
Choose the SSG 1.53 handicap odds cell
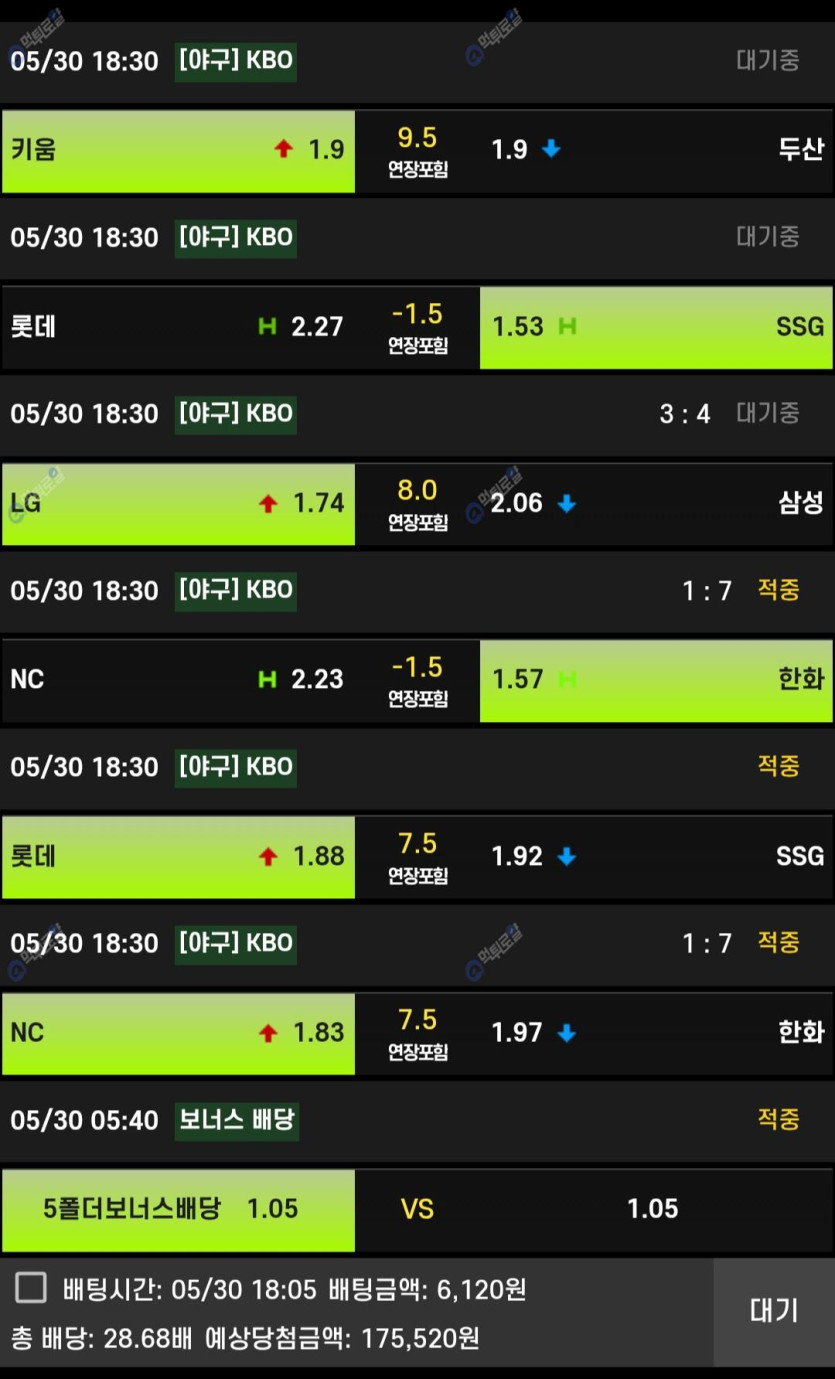[656, 327]
